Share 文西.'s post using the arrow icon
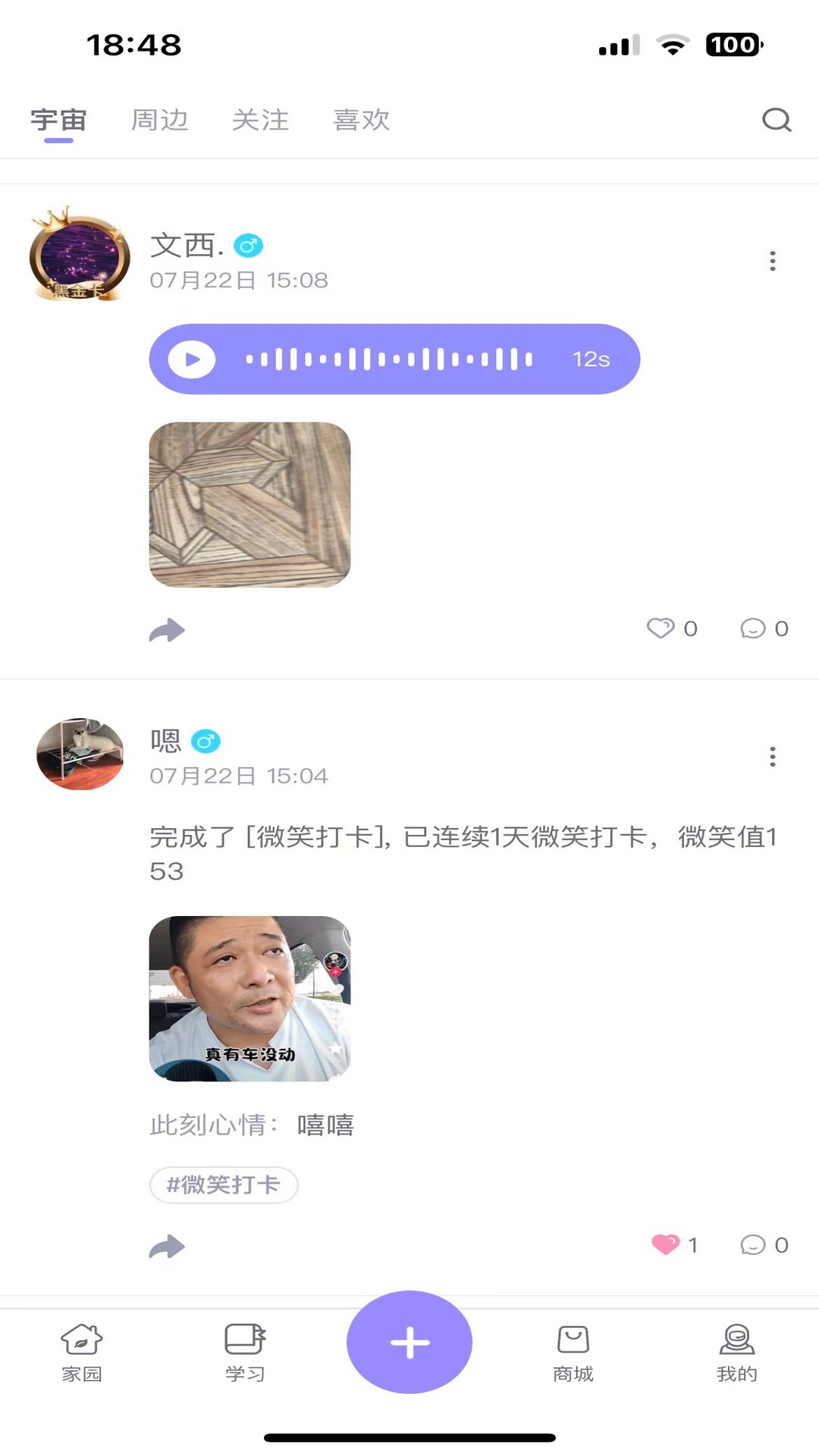819x1456 pixels. click(x=168, y=629)
